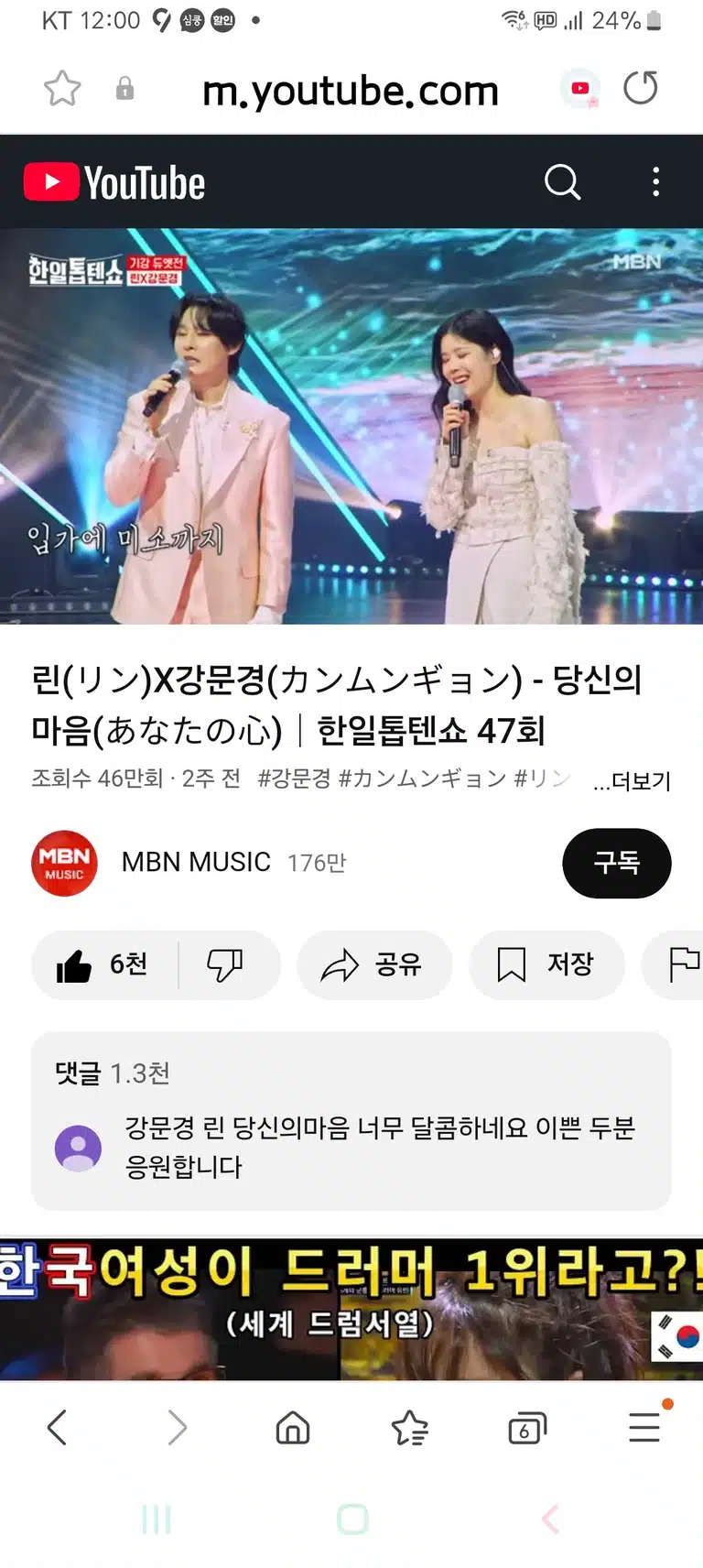Open the YouTube overflow menu
Image resolution: width=703 pixels, height=1568 pixels.
pos(655,181)
